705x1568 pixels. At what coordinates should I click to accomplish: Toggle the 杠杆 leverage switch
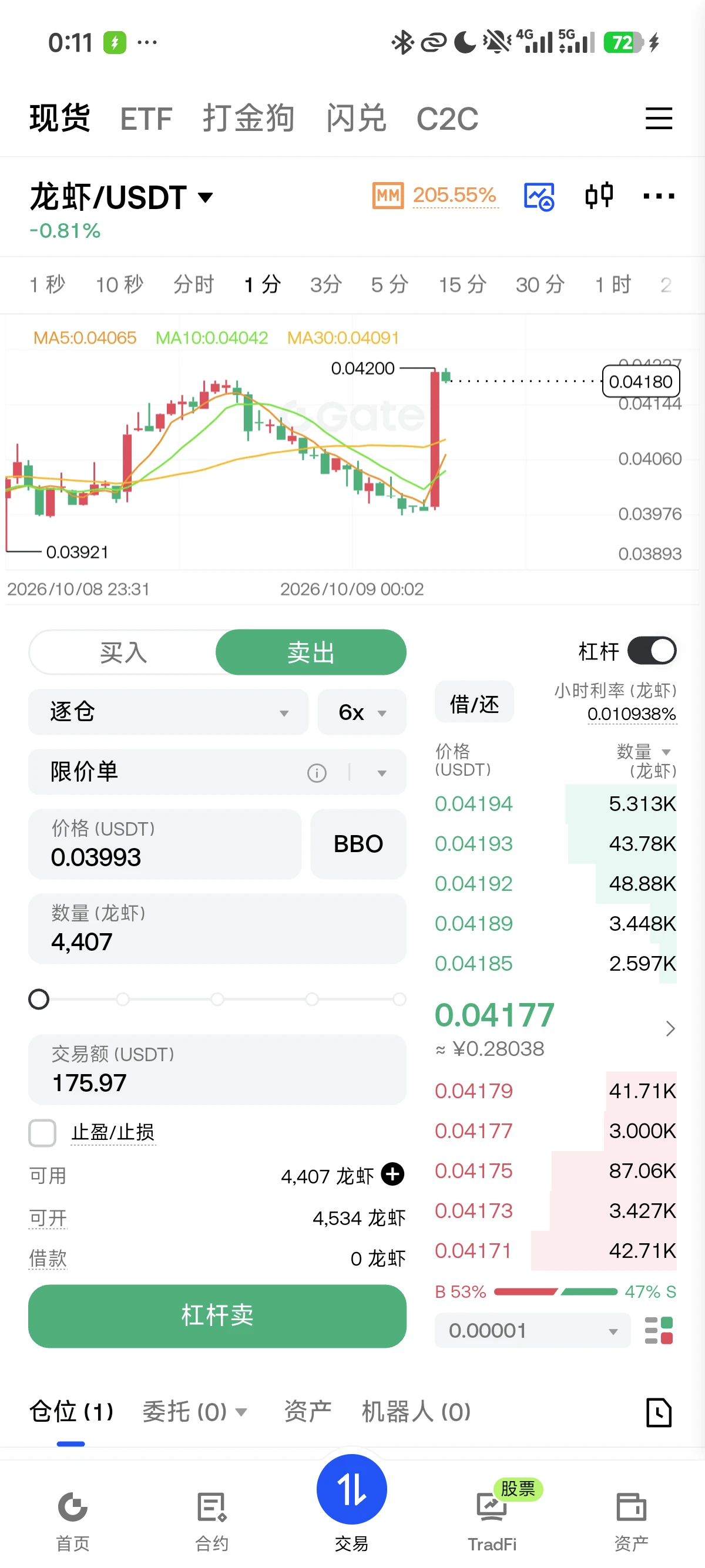(652, 651)
